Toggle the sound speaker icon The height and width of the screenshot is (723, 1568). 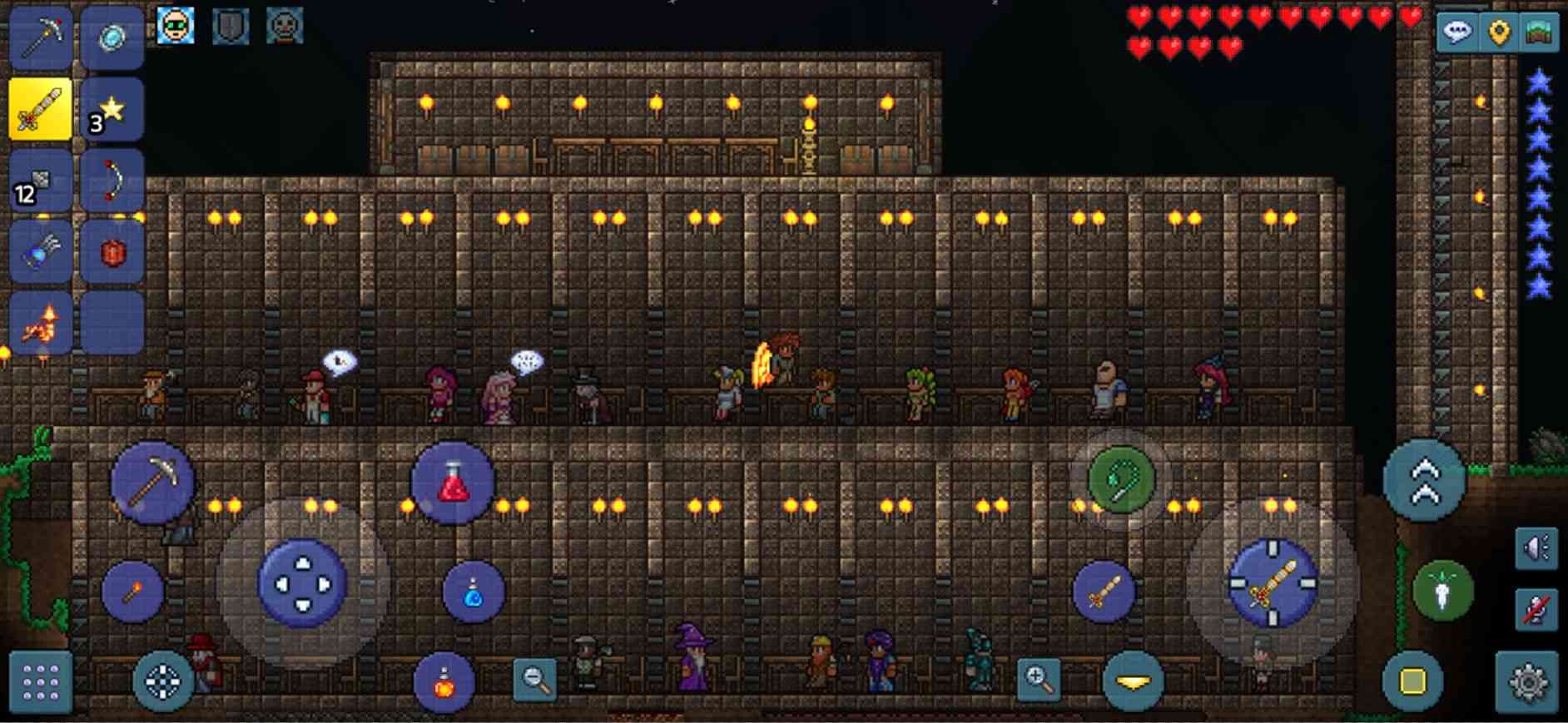point(1536,548)
